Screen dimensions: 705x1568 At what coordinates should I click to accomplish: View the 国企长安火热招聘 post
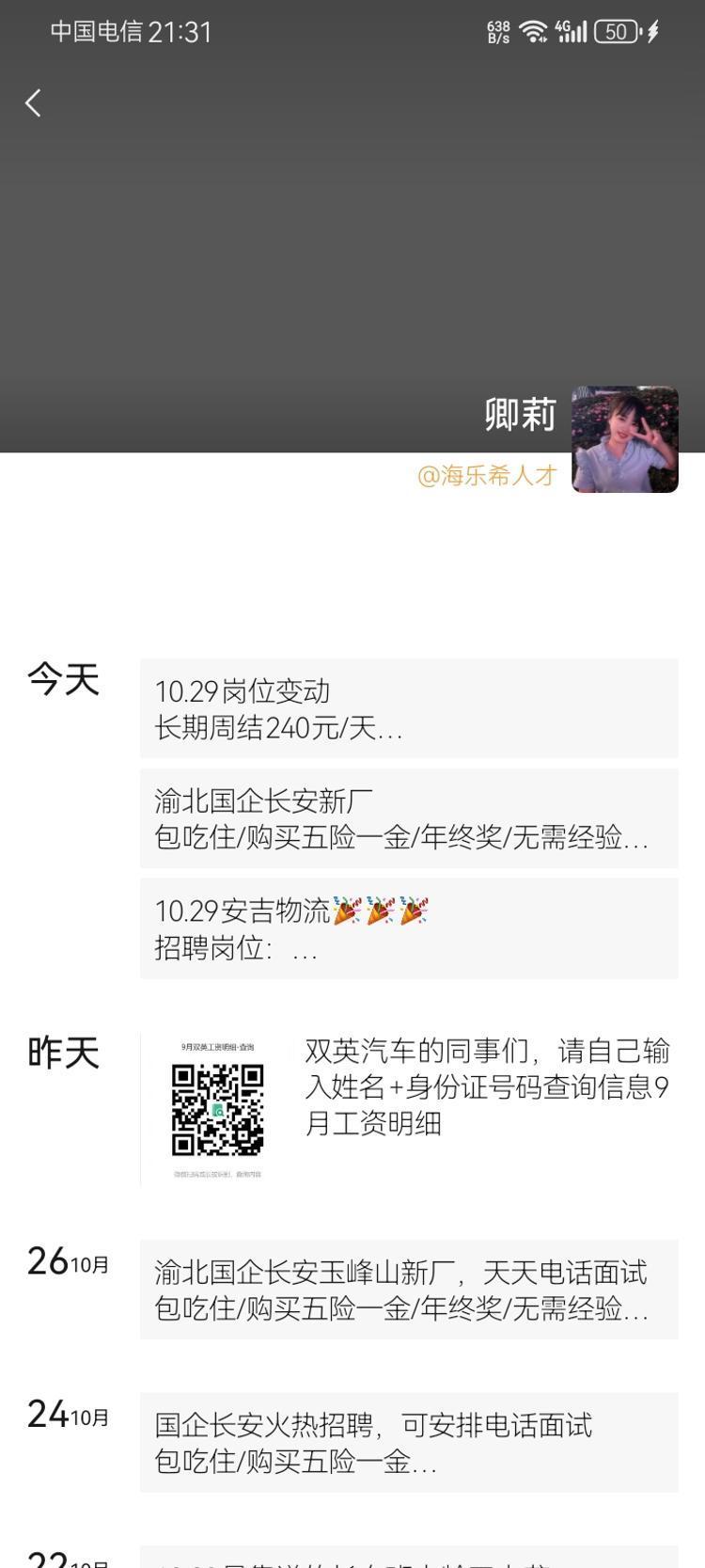[x=408, y=1442]
